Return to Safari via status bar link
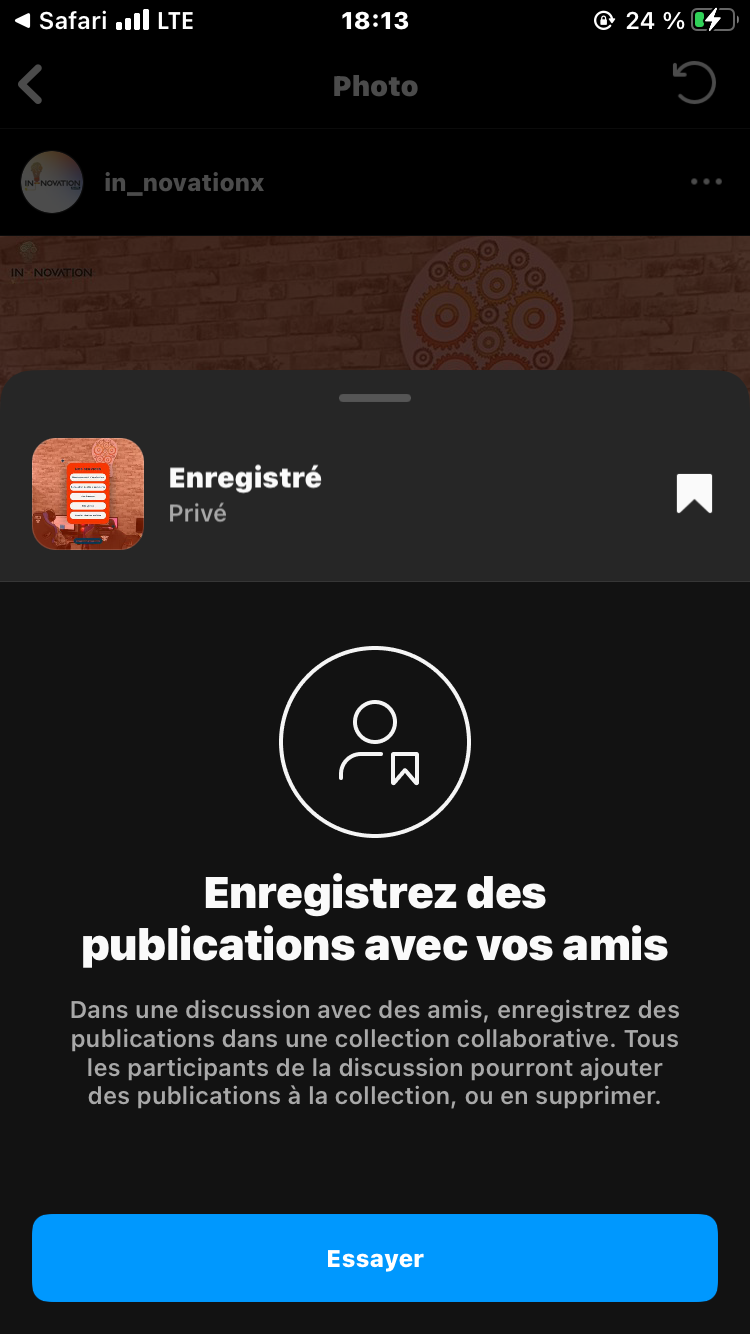The image size is (750, 1334). pyautogui.click(x=64, y=20)
